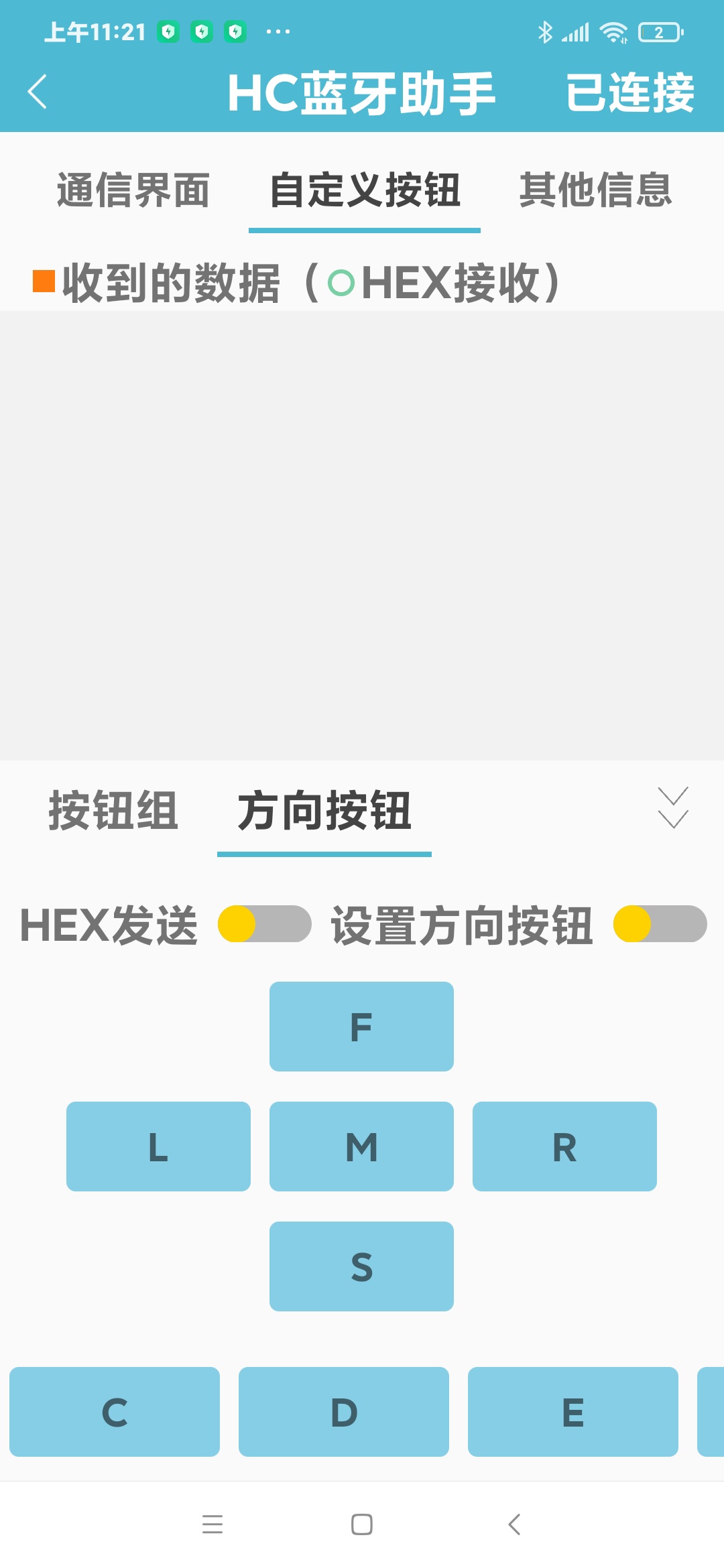Tap the E custom button
The image size is (724, 1568).
coord(573,1412)
